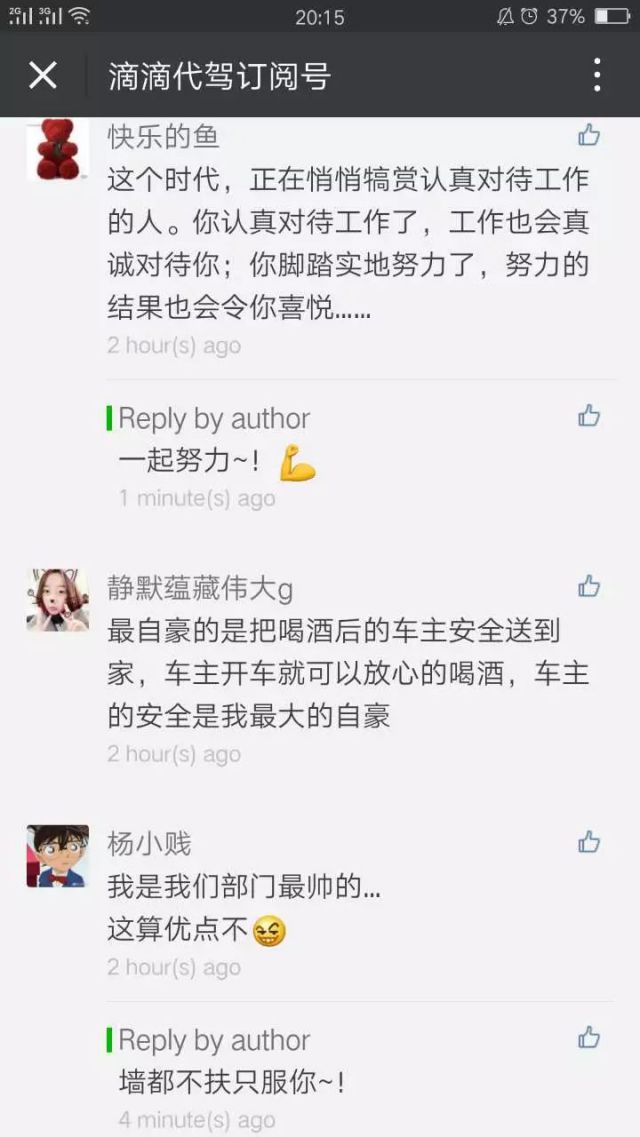Like the comment by 快乐的鱼
The width and height of the screenshot is (640, 1137).
589,135
